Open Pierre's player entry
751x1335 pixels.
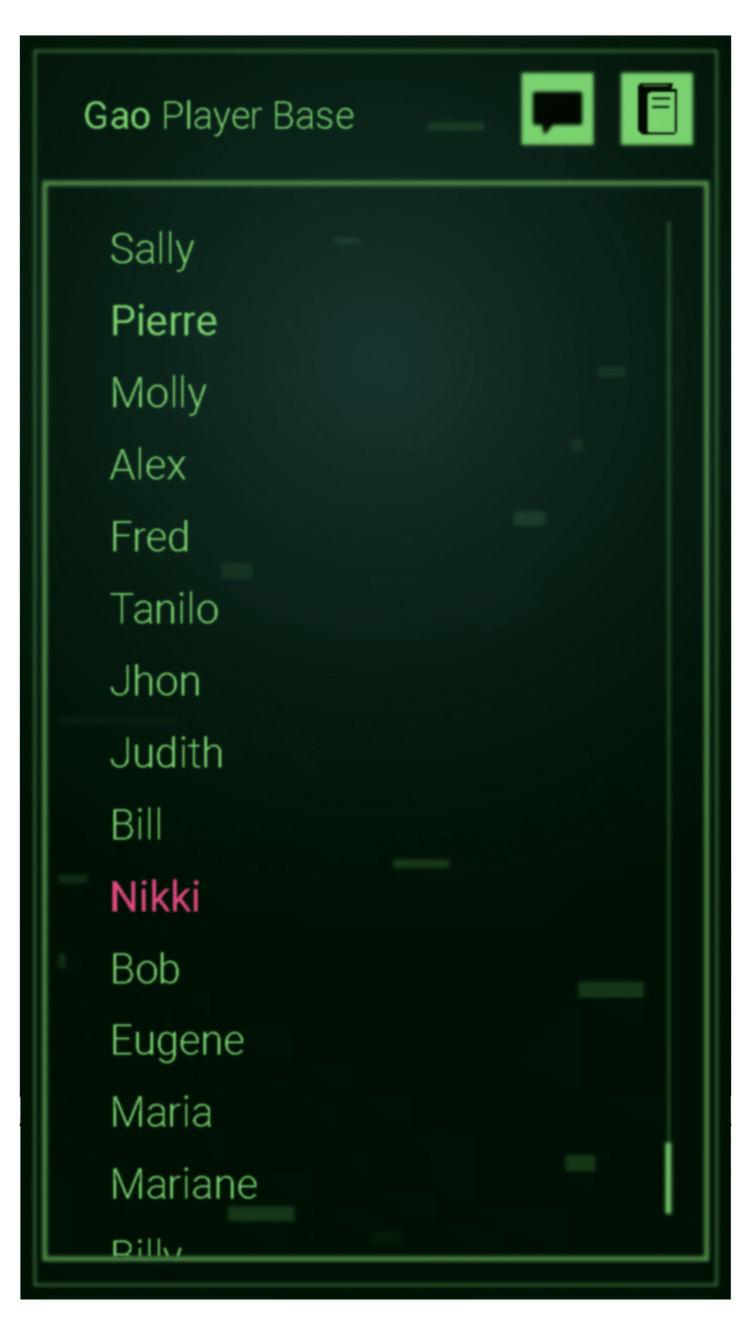click(x=164, y=321)
